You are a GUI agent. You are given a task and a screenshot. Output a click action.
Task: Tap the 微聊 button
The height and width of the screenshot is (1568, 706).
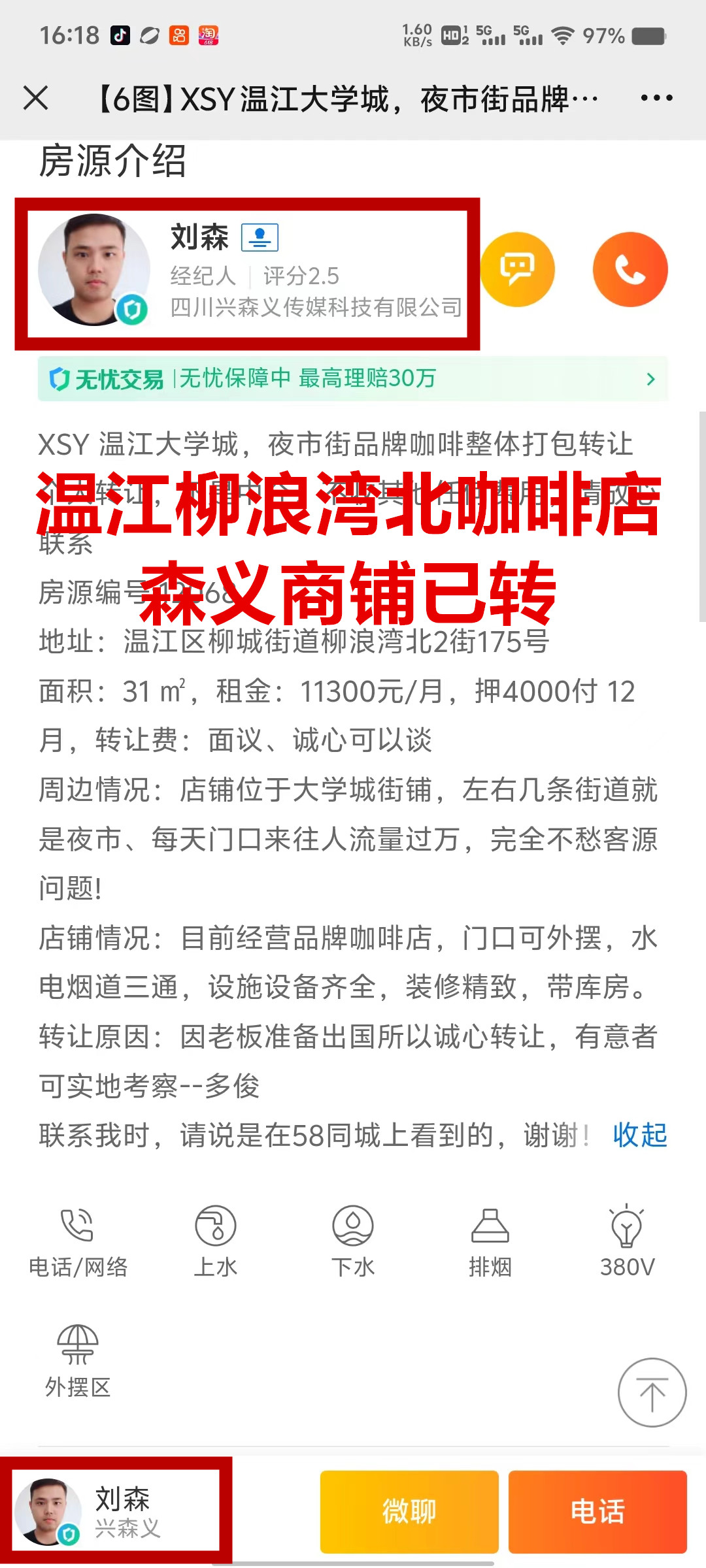pyautogui.click(x=409, y=1511)
